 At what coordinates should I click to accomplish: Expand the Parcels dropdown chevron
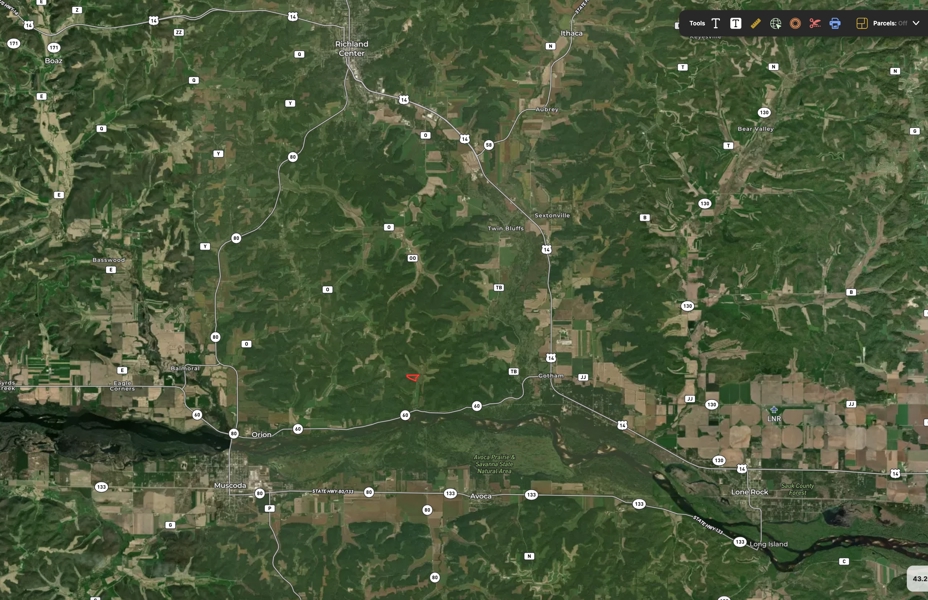[916, 23]
